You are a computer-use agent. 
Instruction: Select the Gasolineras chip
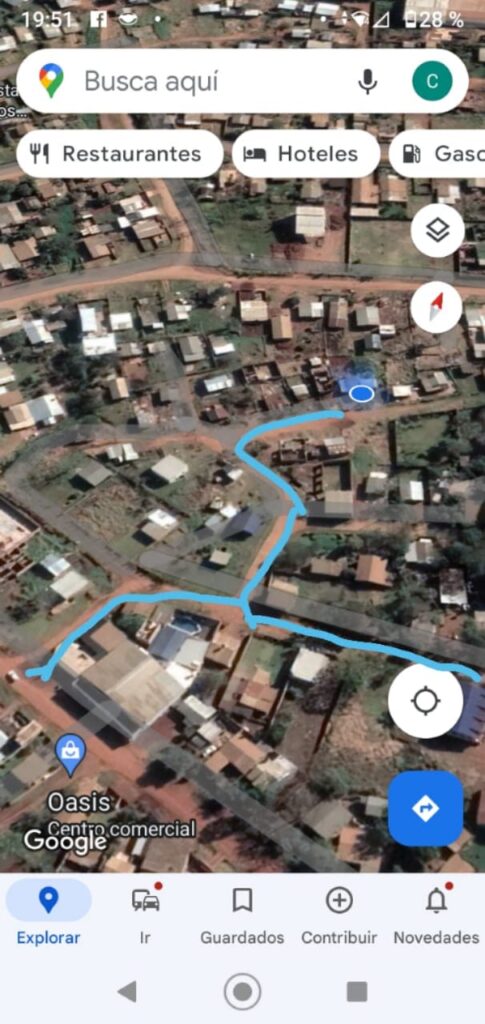pyautogui.click(x=439, y=154)
